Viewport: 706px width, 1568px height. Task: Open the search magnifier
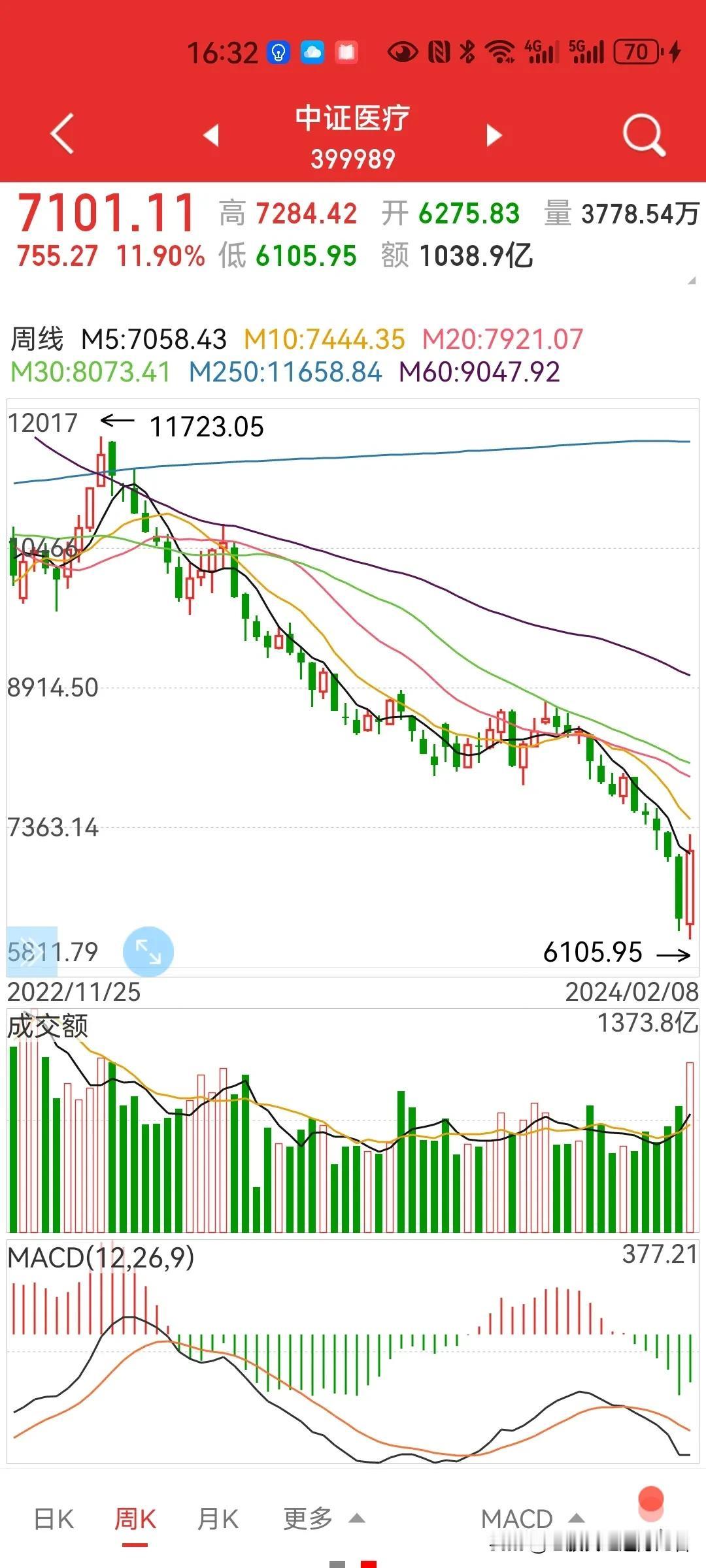pos(643,135)
